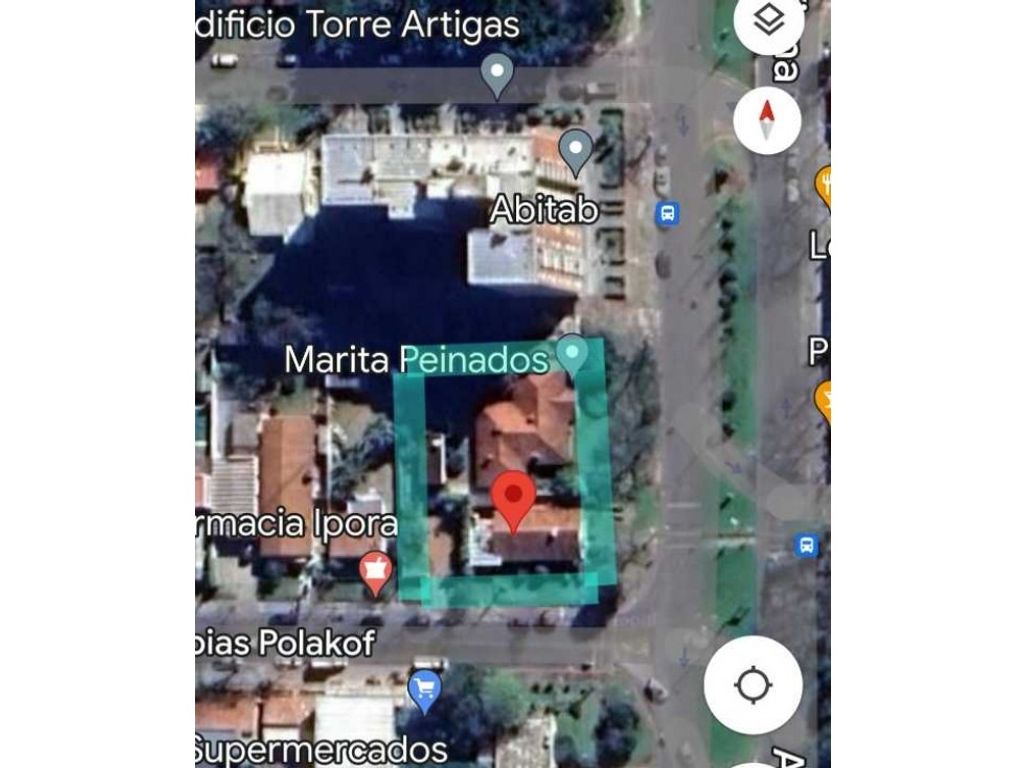
Task: Open the Edificio Torre Artigas pin
Action: click(x=497, y=73)
